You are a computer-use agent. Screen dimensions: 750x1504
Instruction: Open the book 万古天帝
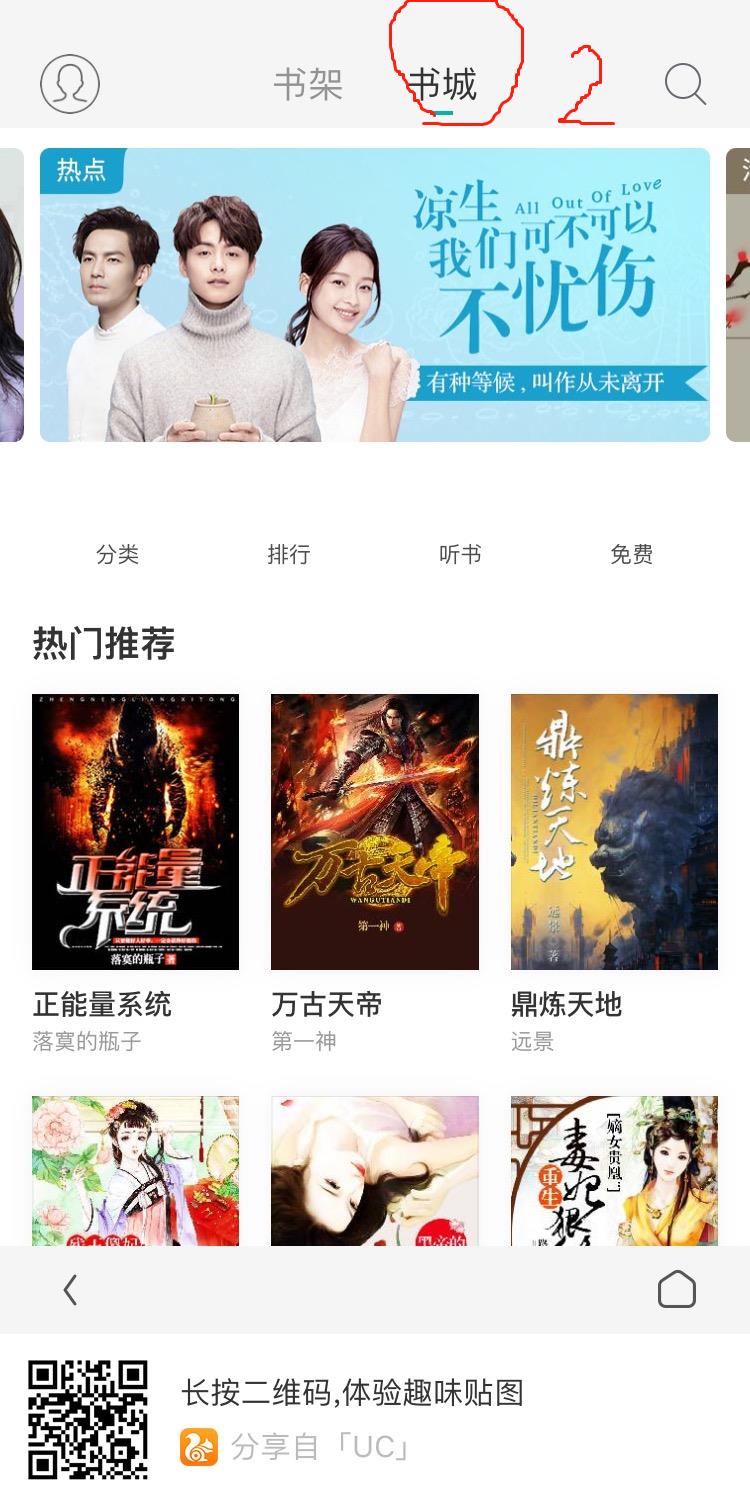pos(375,832)
